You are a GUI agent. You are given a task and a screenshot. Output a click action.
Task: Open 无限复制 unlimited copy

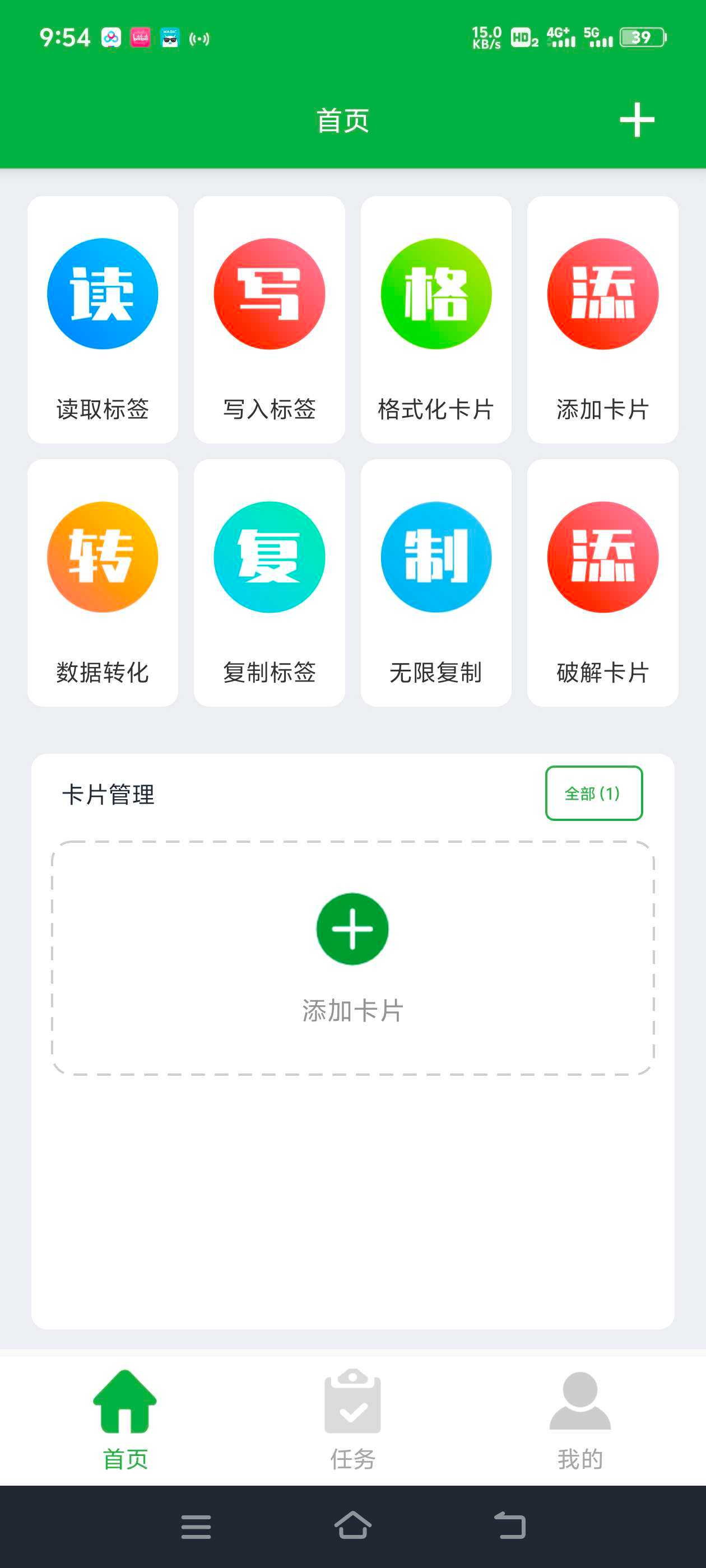pos(436,582)
